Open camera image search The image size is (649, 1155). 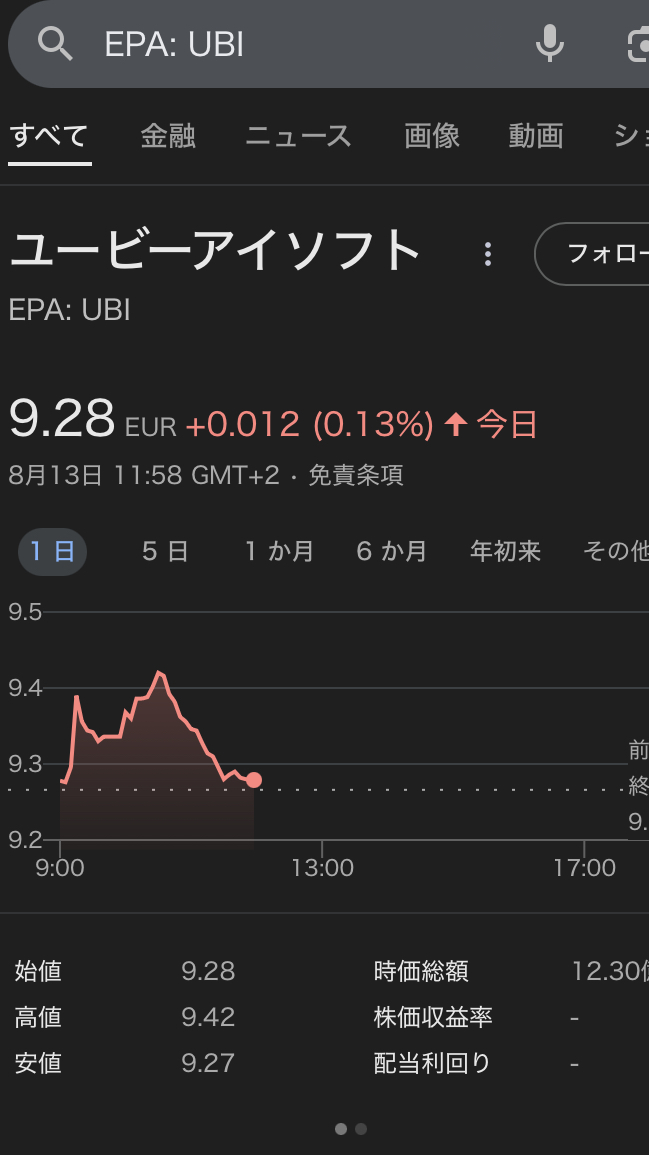(637, 44)
